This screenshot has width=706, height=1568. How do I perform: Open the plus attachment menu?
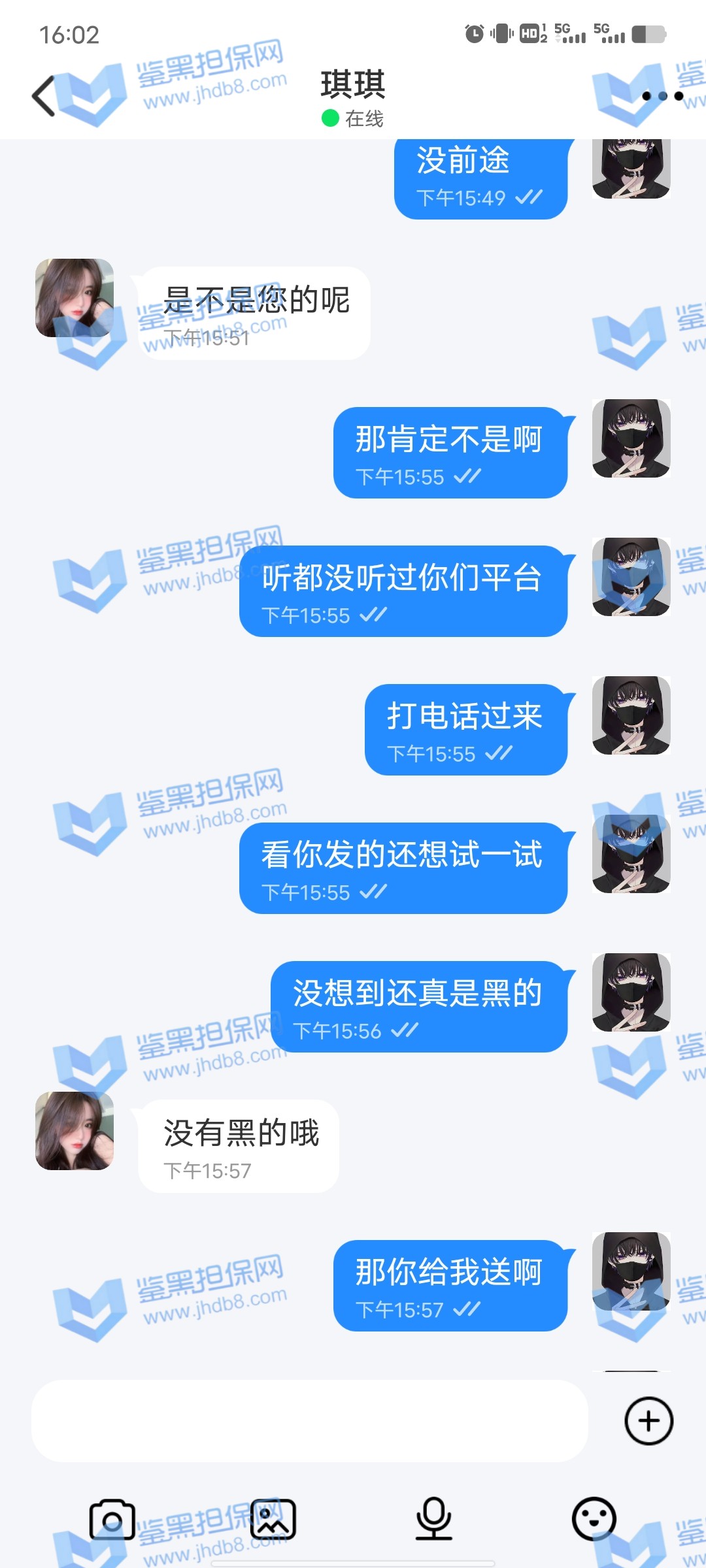648,1421
